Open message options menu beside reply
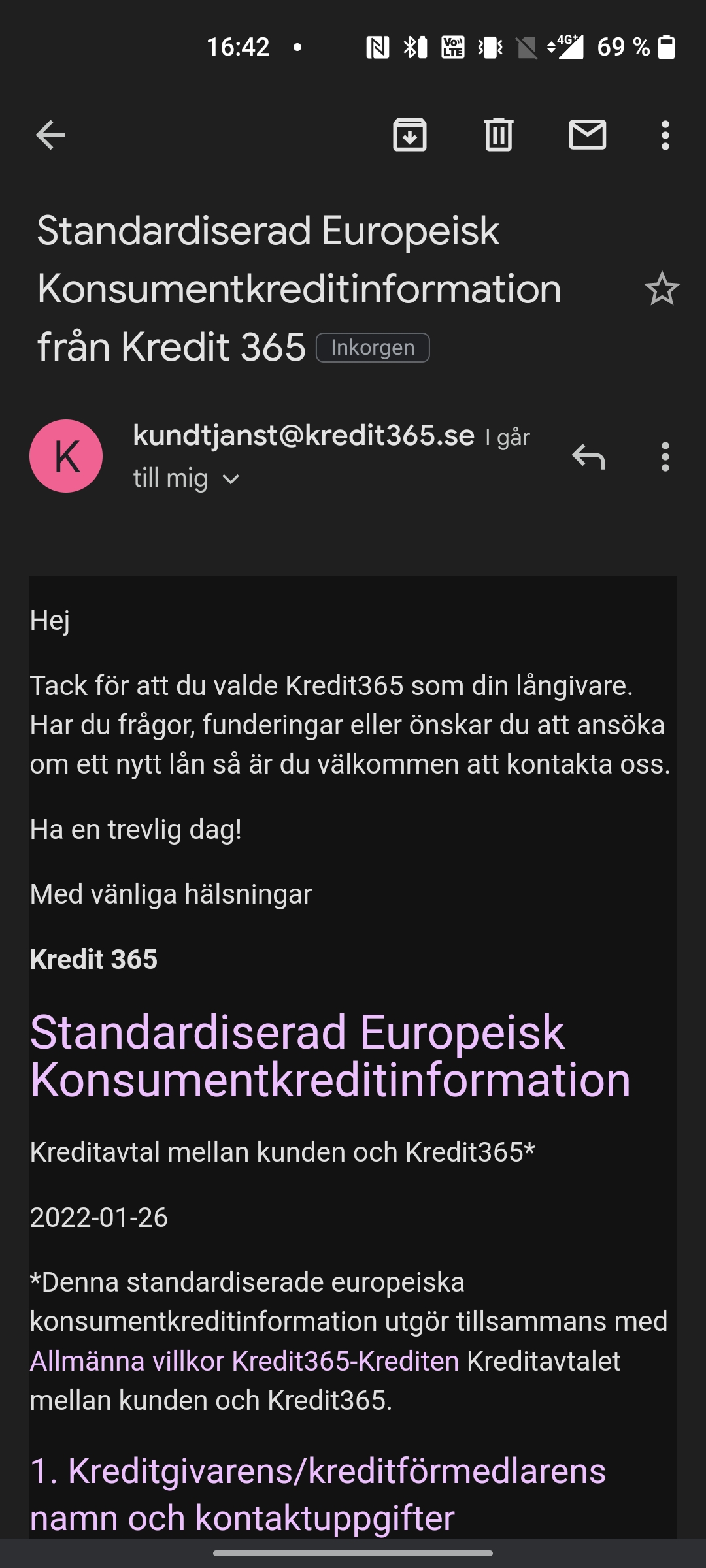 pos(665,456)
